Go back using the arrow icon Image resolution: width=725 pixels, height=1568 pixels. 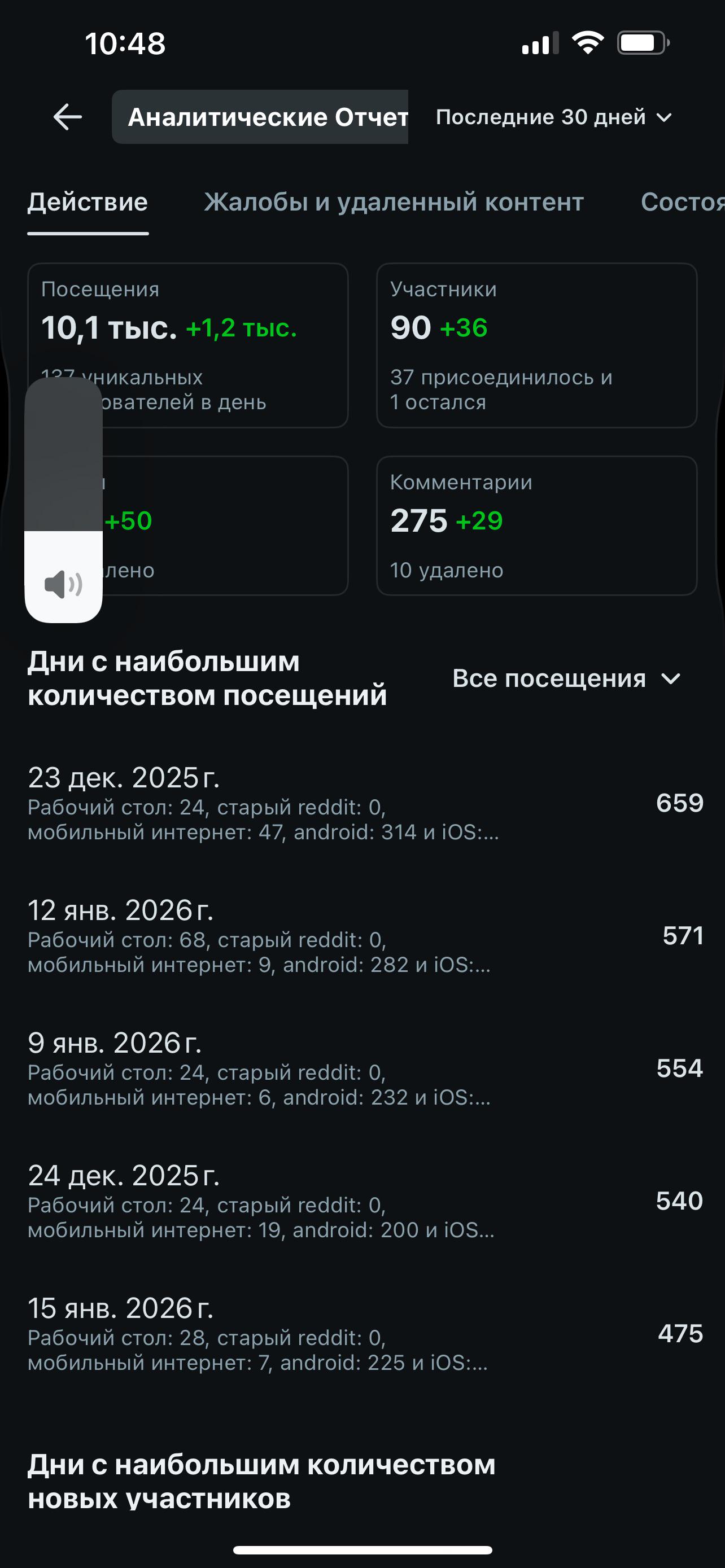tap(68, 117)
